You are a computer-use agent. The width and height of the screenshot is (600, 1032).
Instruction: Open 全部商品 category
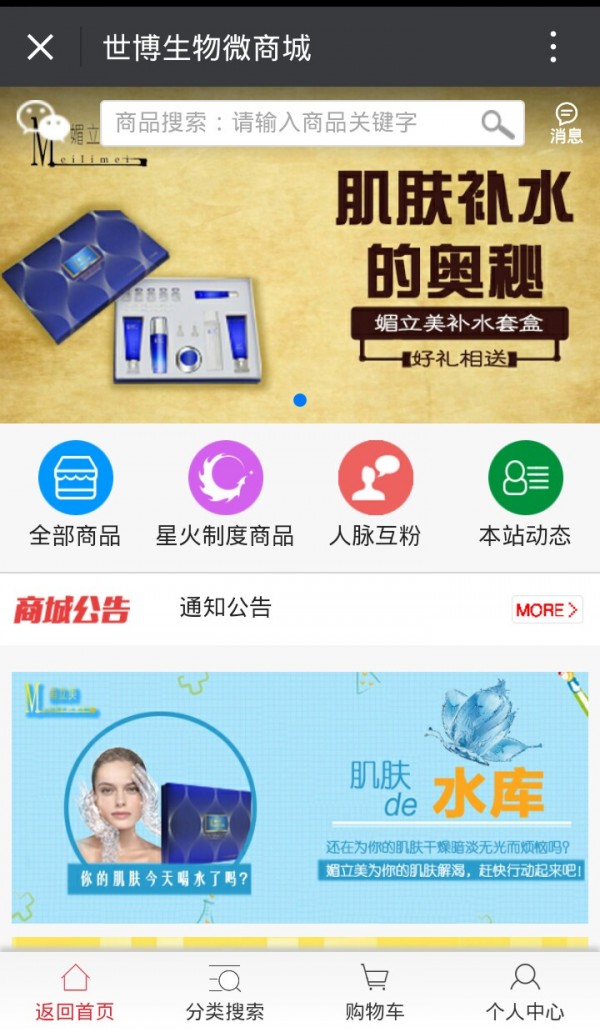click(75, 494)
